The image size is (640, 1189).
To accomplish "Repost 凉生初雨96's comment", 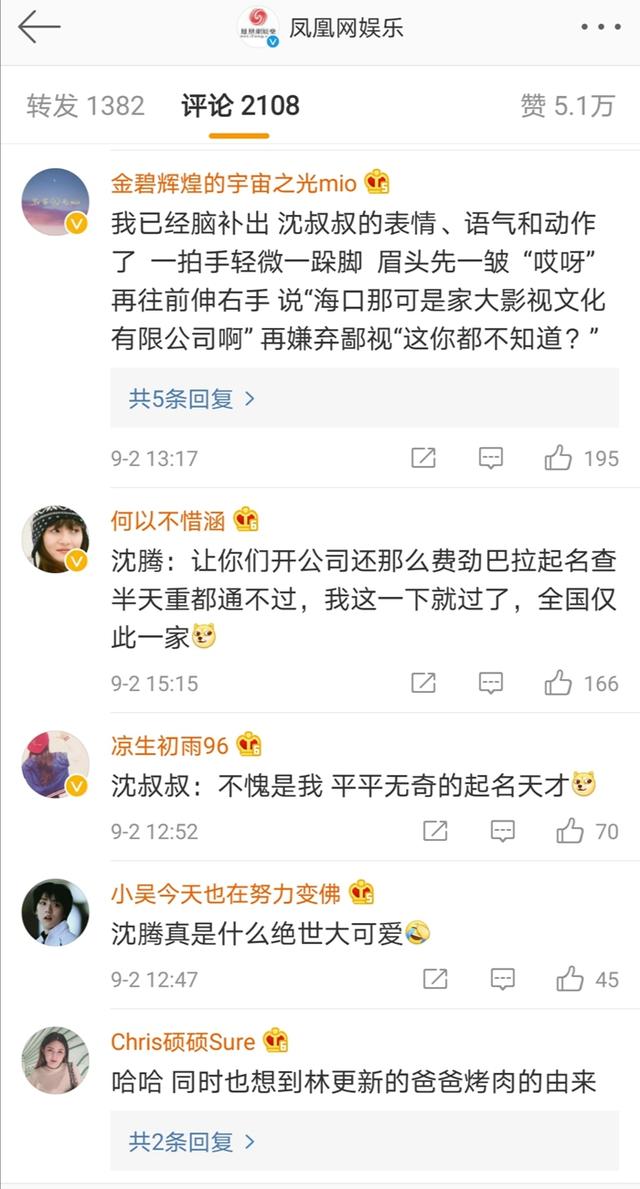I will [435, 831].
